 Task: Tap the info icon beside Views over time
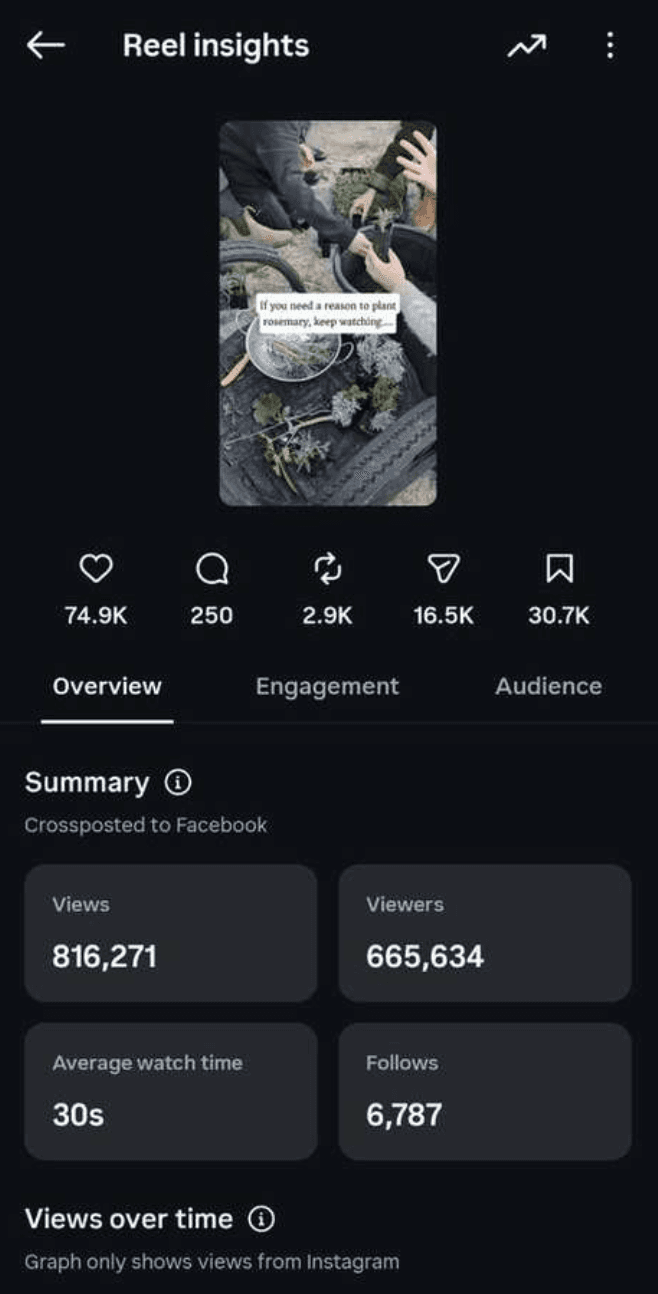[261, 1220]
